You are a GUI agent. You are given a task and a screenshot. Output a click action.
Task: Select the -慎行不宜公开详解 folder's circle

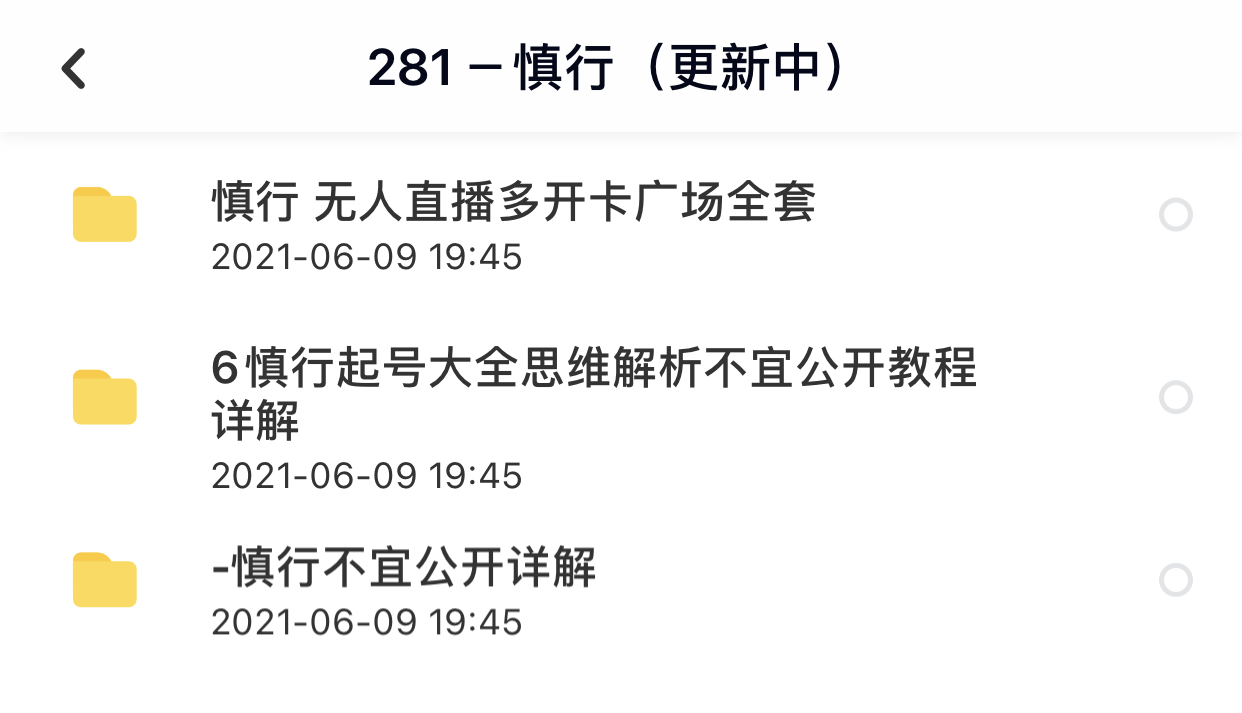(1175, 580)
